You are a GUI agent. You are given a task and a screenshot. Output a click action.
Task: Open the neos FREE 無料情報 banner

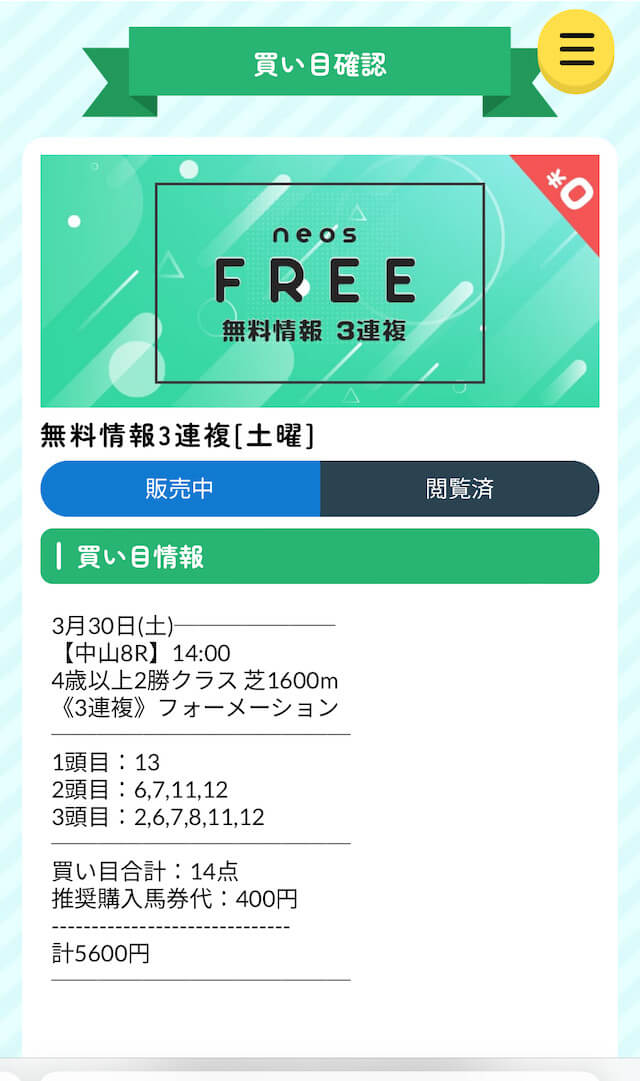320,281
